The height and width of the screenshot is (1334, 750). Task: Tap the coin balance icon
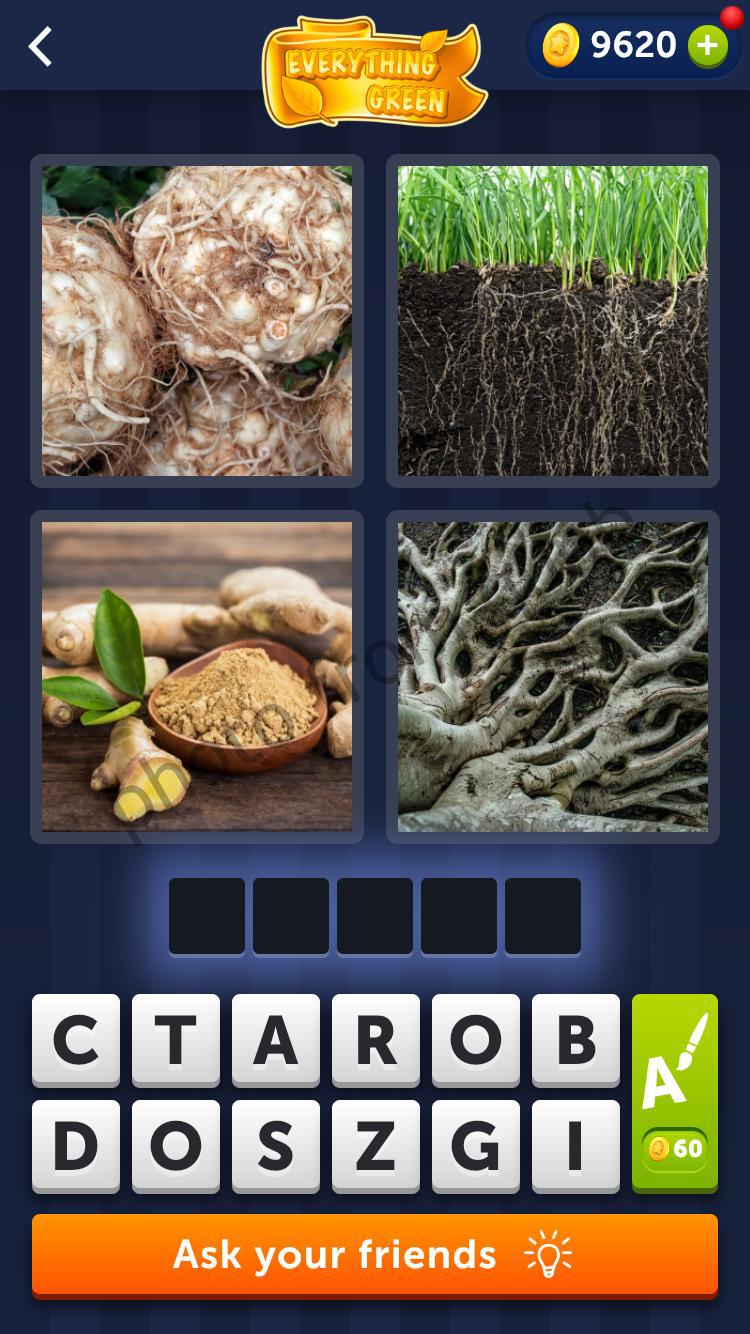tap(560, 44)
